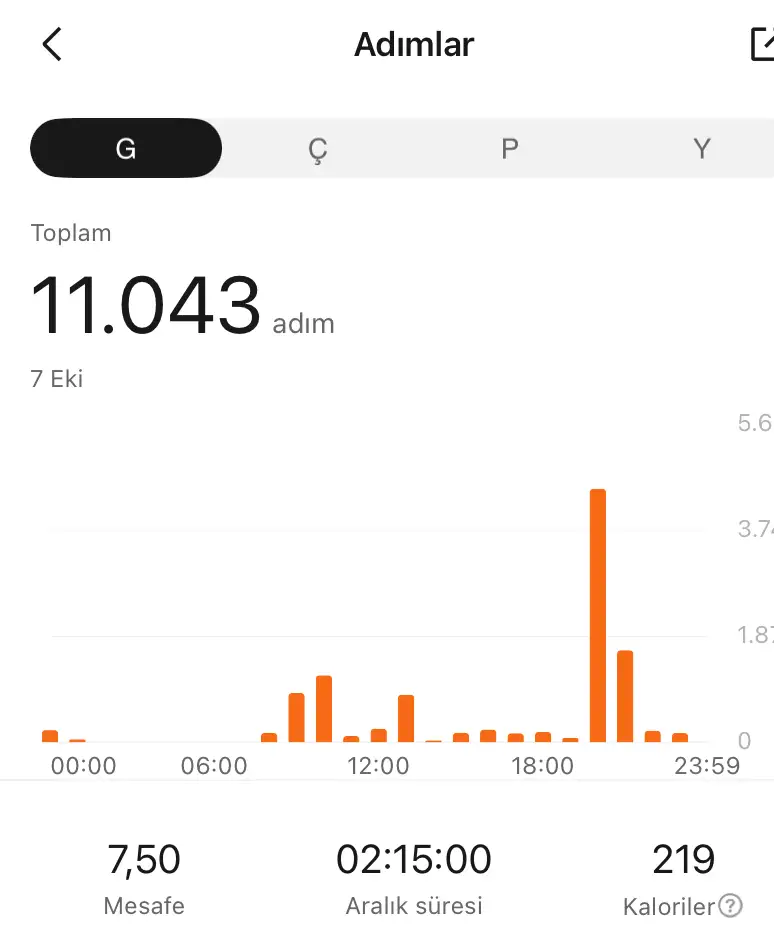
Task: Open the Kaloriler help icon
Action: click(731, 906)
